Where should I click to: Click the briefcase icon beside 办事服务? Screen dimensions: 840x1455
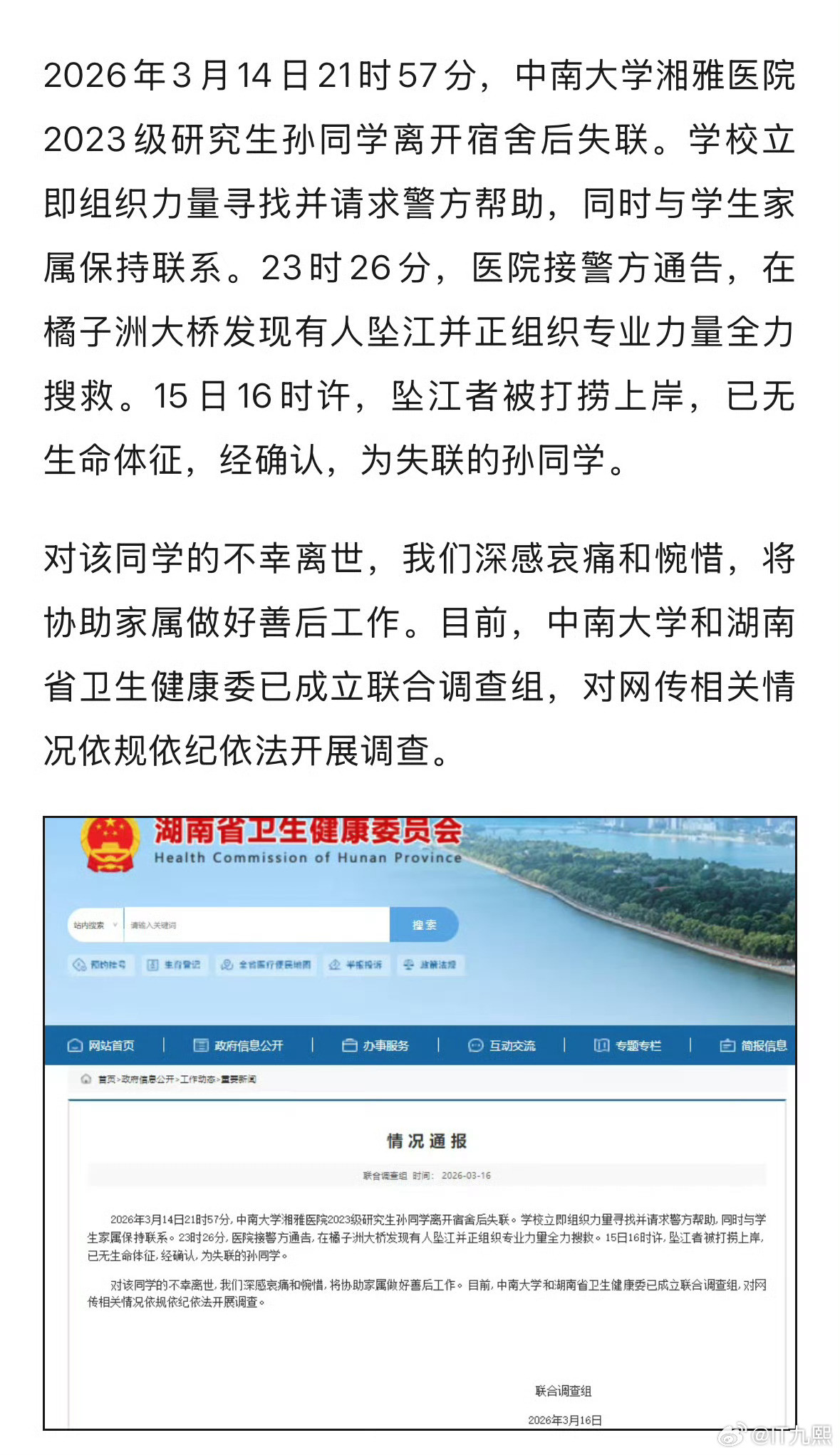(350, 1046)
